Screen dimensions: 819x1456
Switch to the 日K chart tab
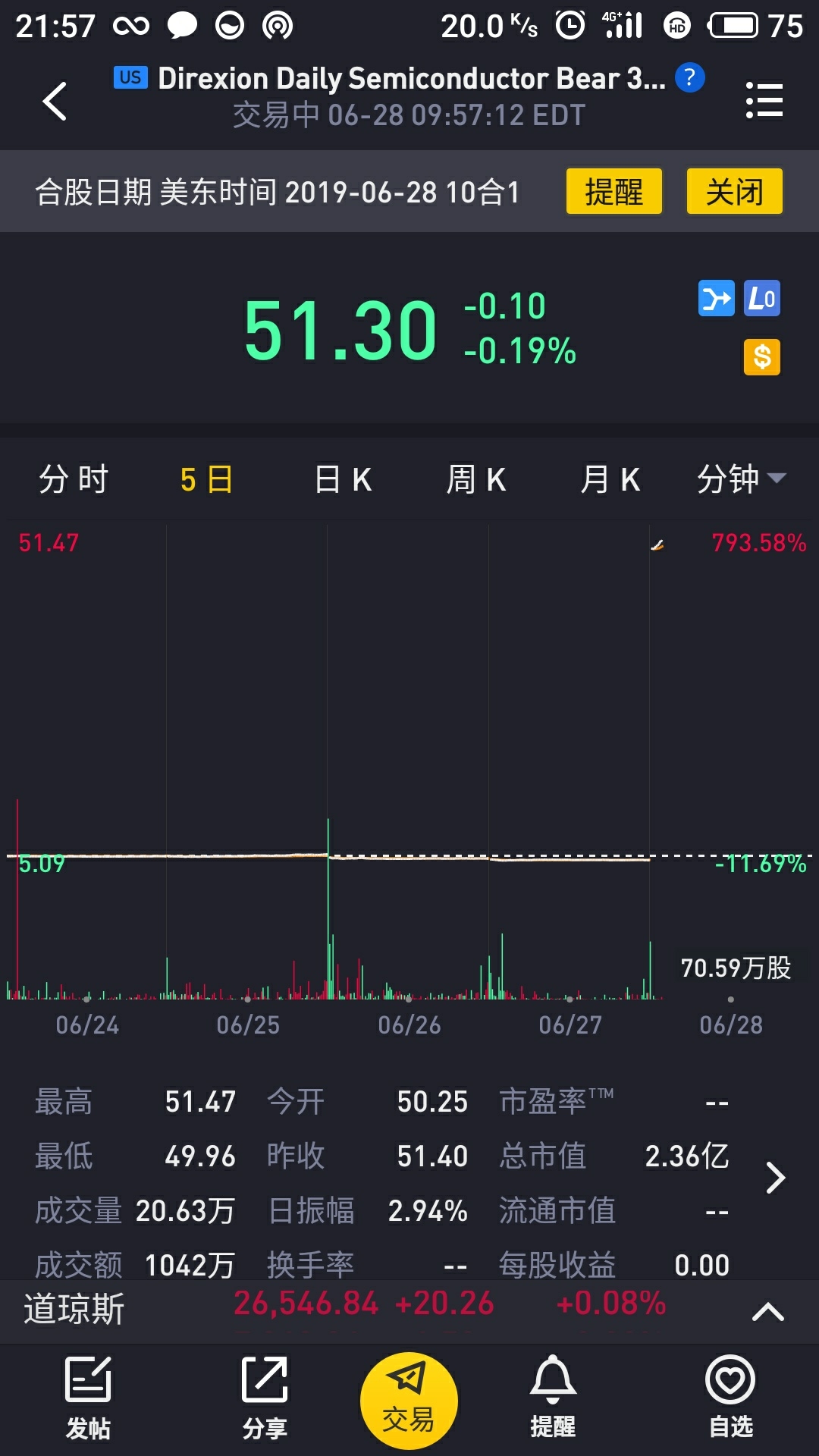pyautogui.click(x=343, y=479)
